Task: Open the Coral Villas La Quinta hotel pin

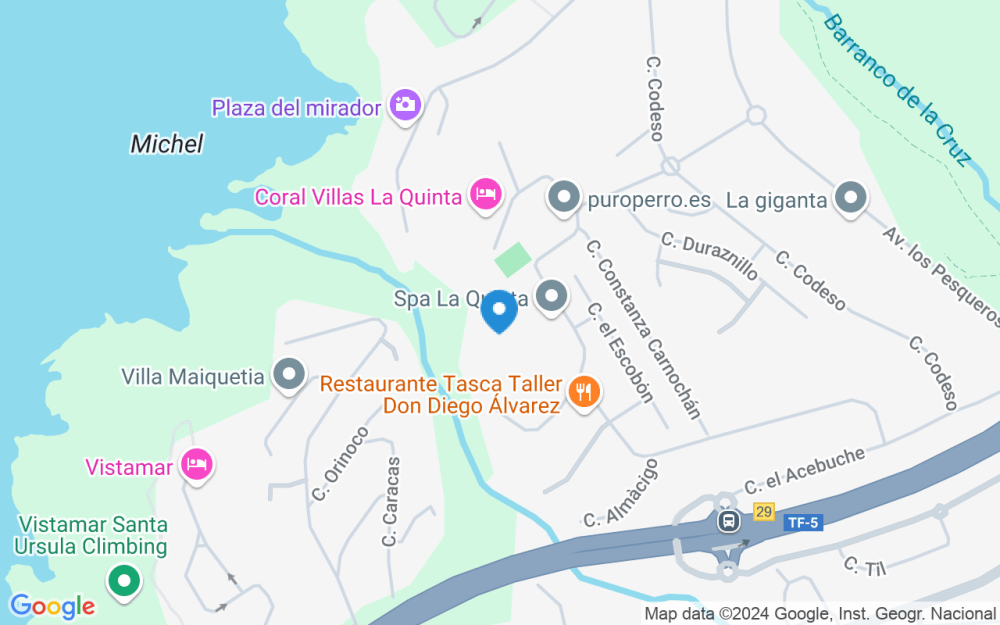Action: point(486,196)
